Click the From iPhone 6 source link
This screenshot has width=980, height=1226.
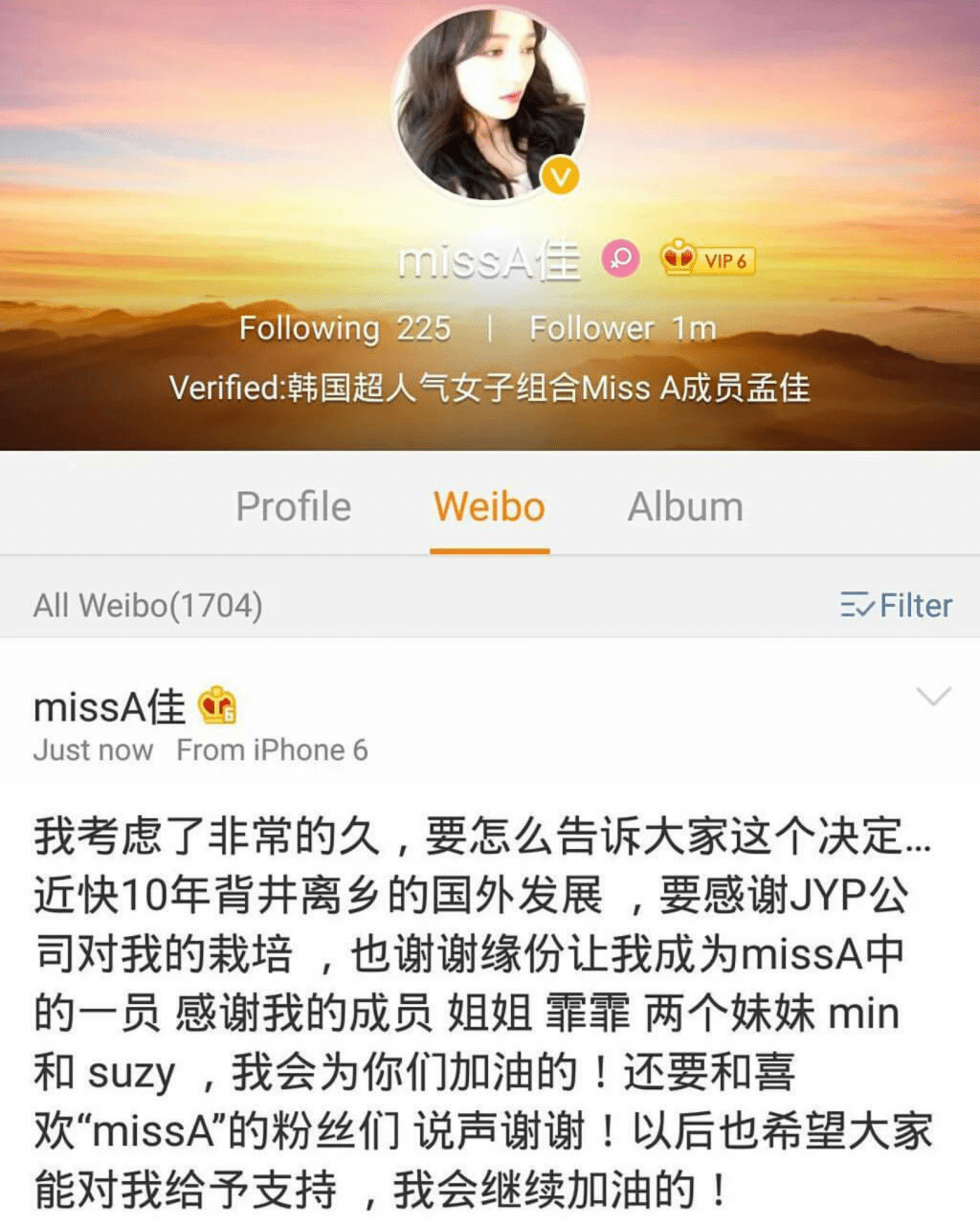(273, 750)
